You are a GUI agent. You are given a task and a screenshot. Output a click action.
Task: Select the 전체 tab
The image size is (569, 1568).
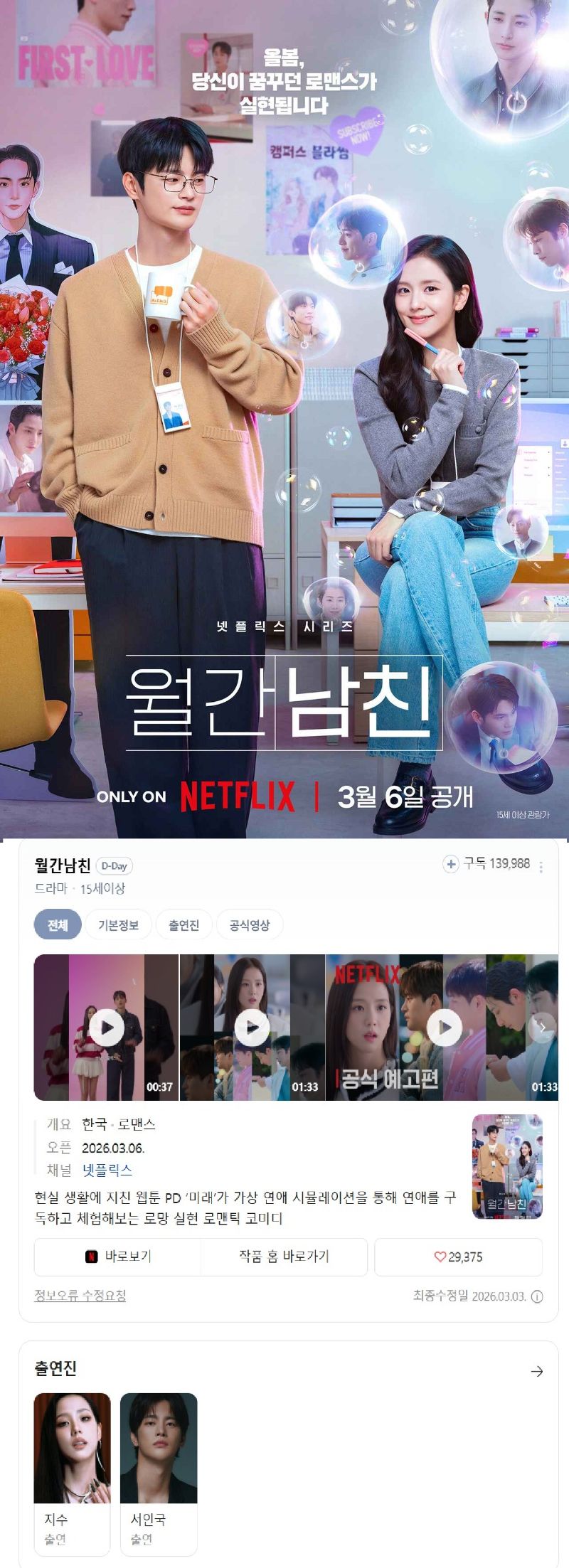pyautogui.click(x=58, y=924)
